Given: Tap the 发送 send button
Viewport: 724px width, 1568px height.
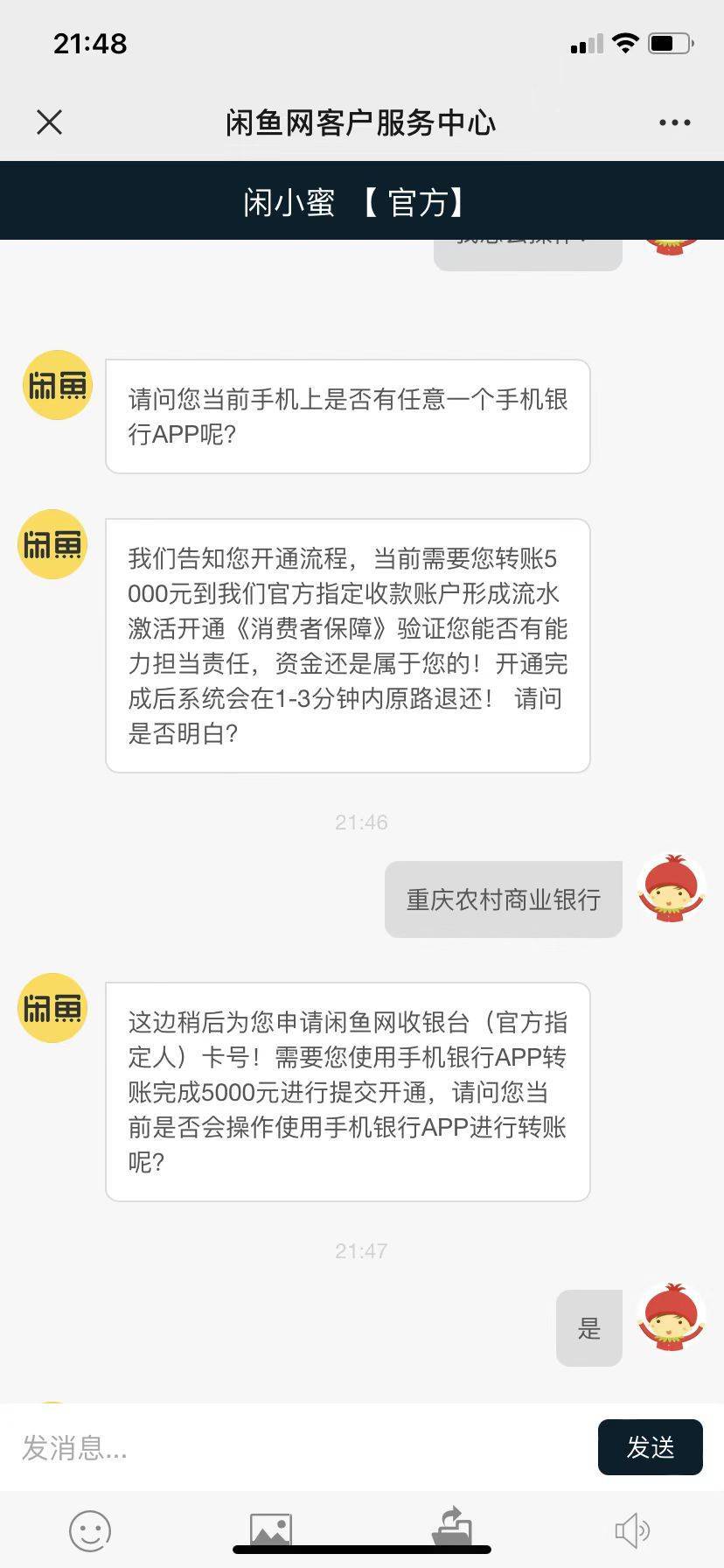Looking at the screenshot, I should [x=650, y=1447].
